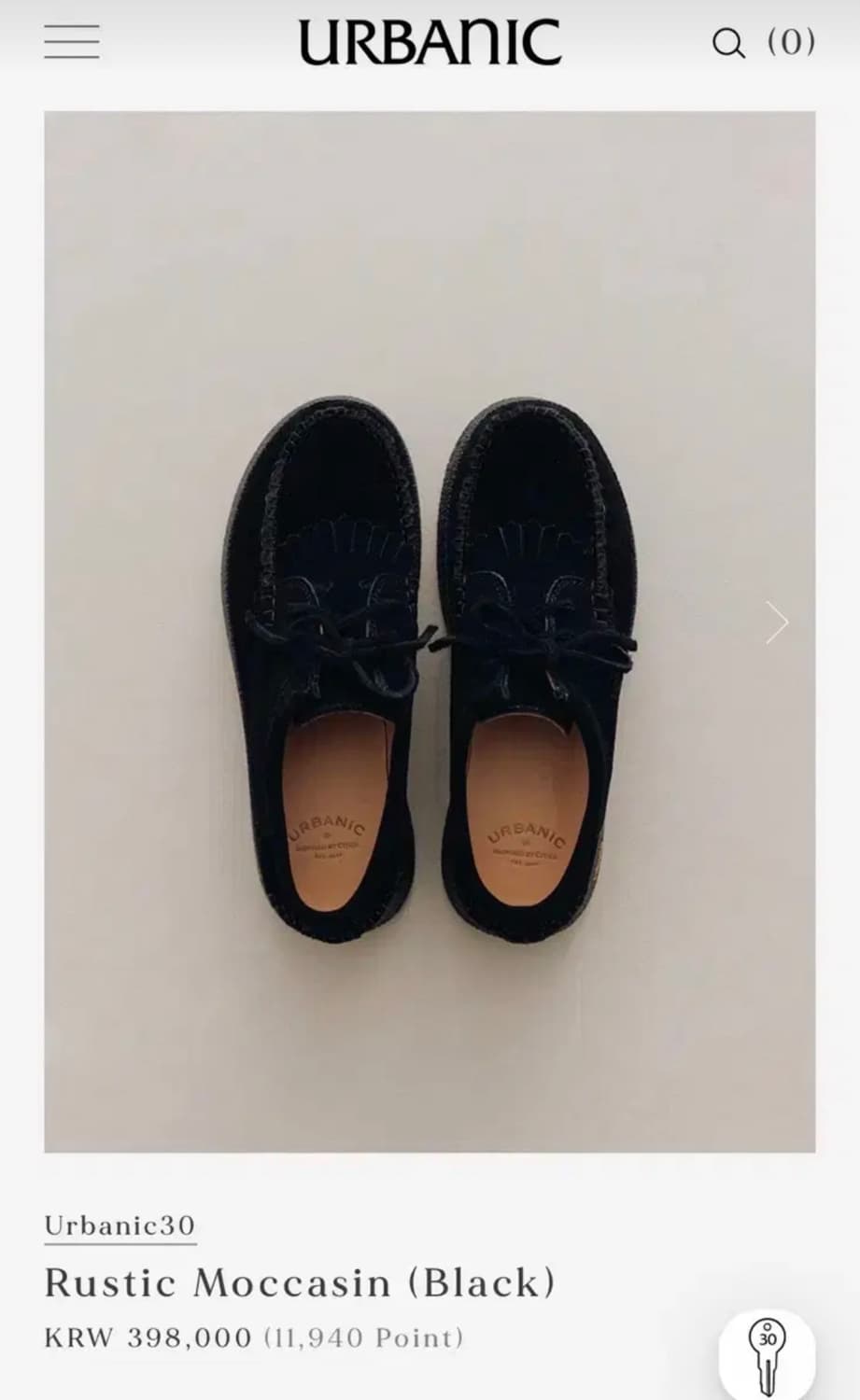Return home through the URBANIC header

click(x=427, y=40)
